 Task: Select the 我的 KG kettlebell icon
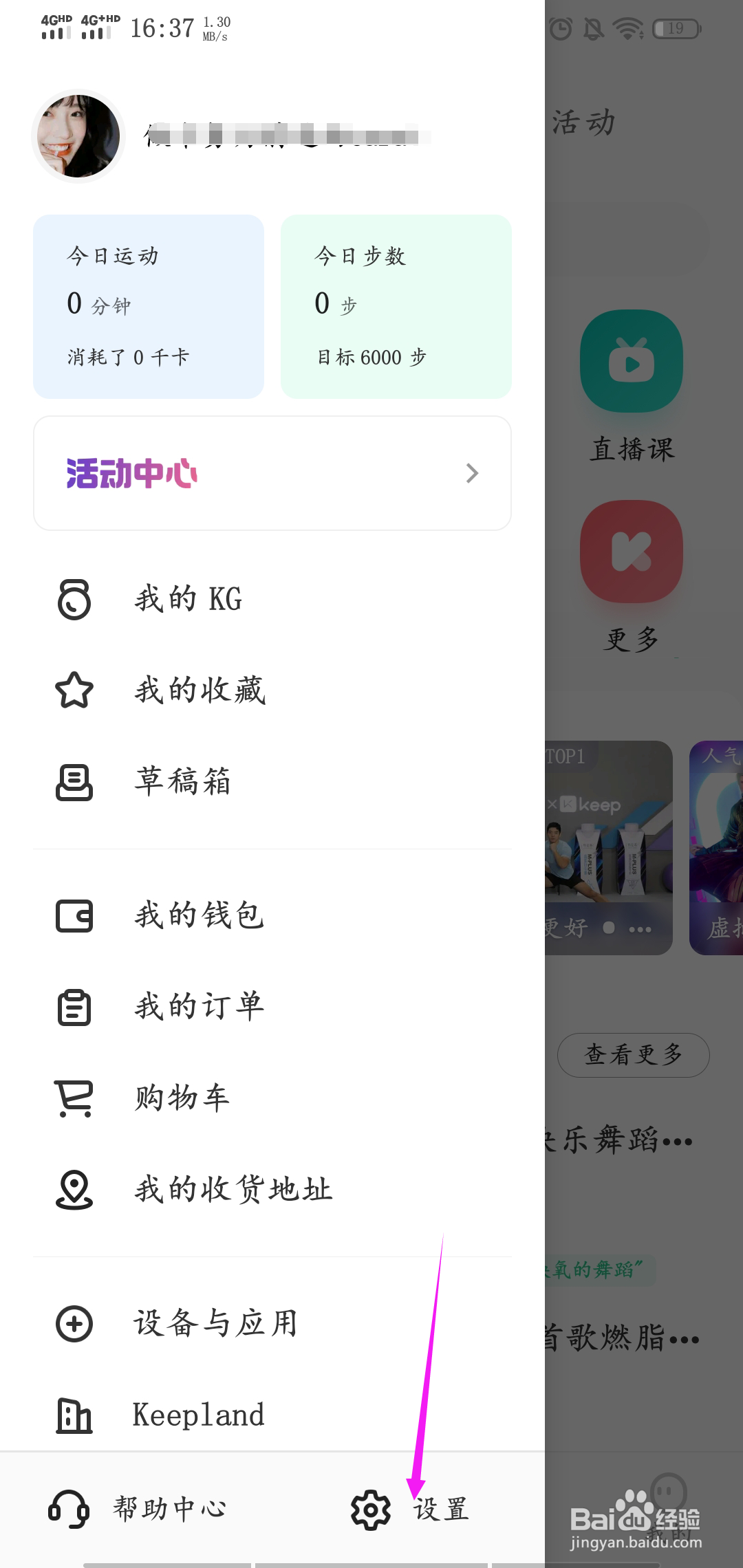(x=74, y=600)
